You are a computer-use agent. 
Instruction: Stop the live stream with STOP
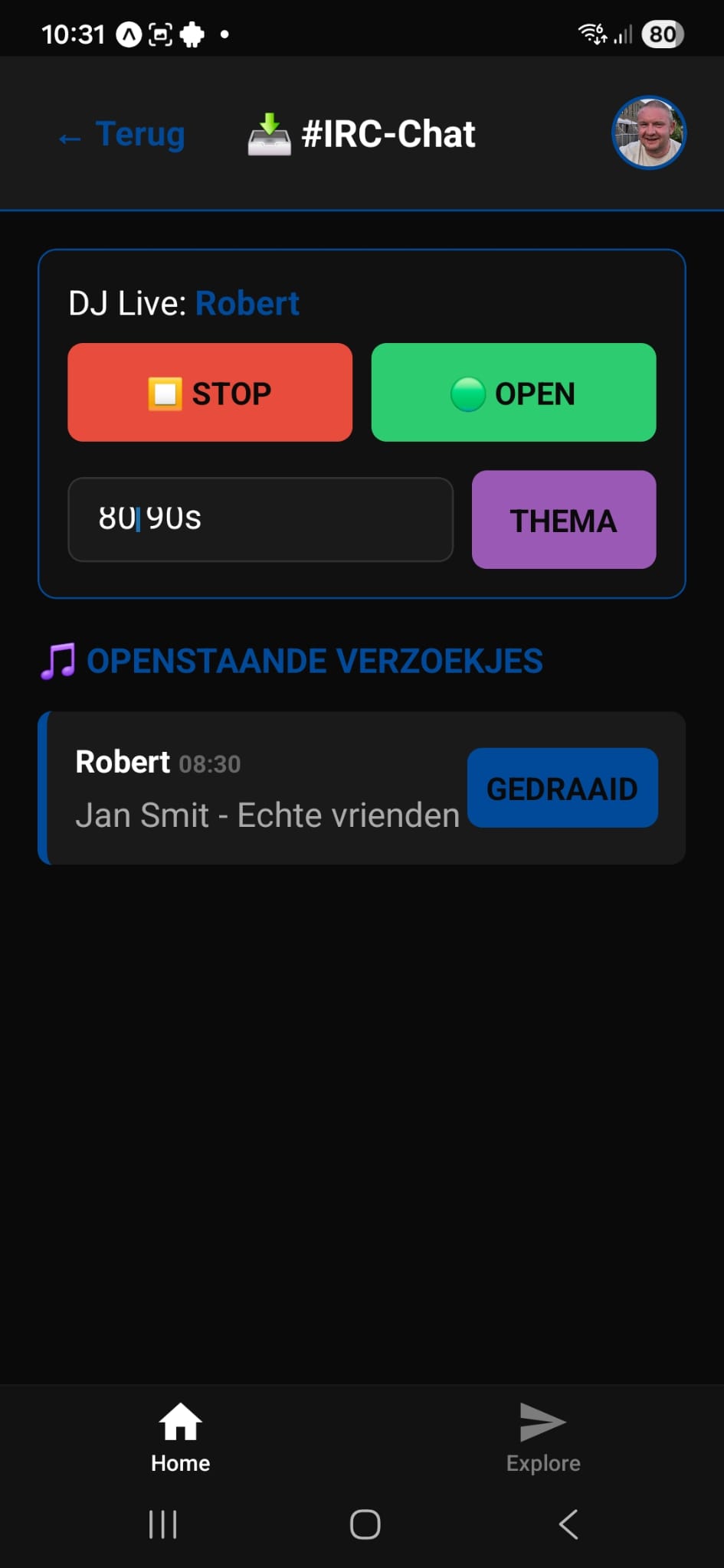[x=209, y=393]
